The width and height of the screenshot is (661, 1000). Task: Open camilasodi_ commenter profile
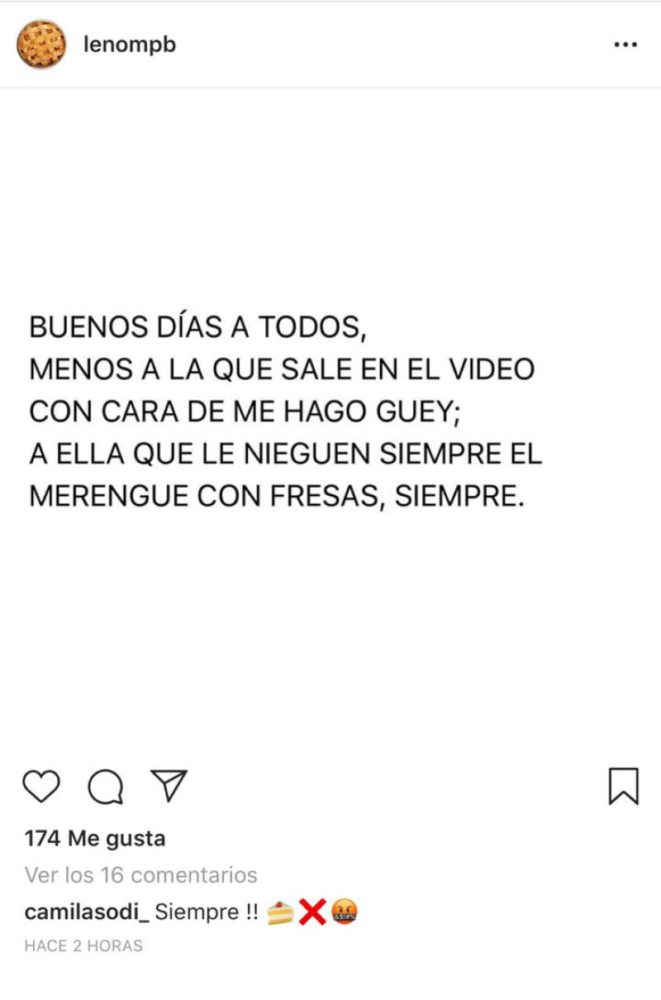point(86,912)
